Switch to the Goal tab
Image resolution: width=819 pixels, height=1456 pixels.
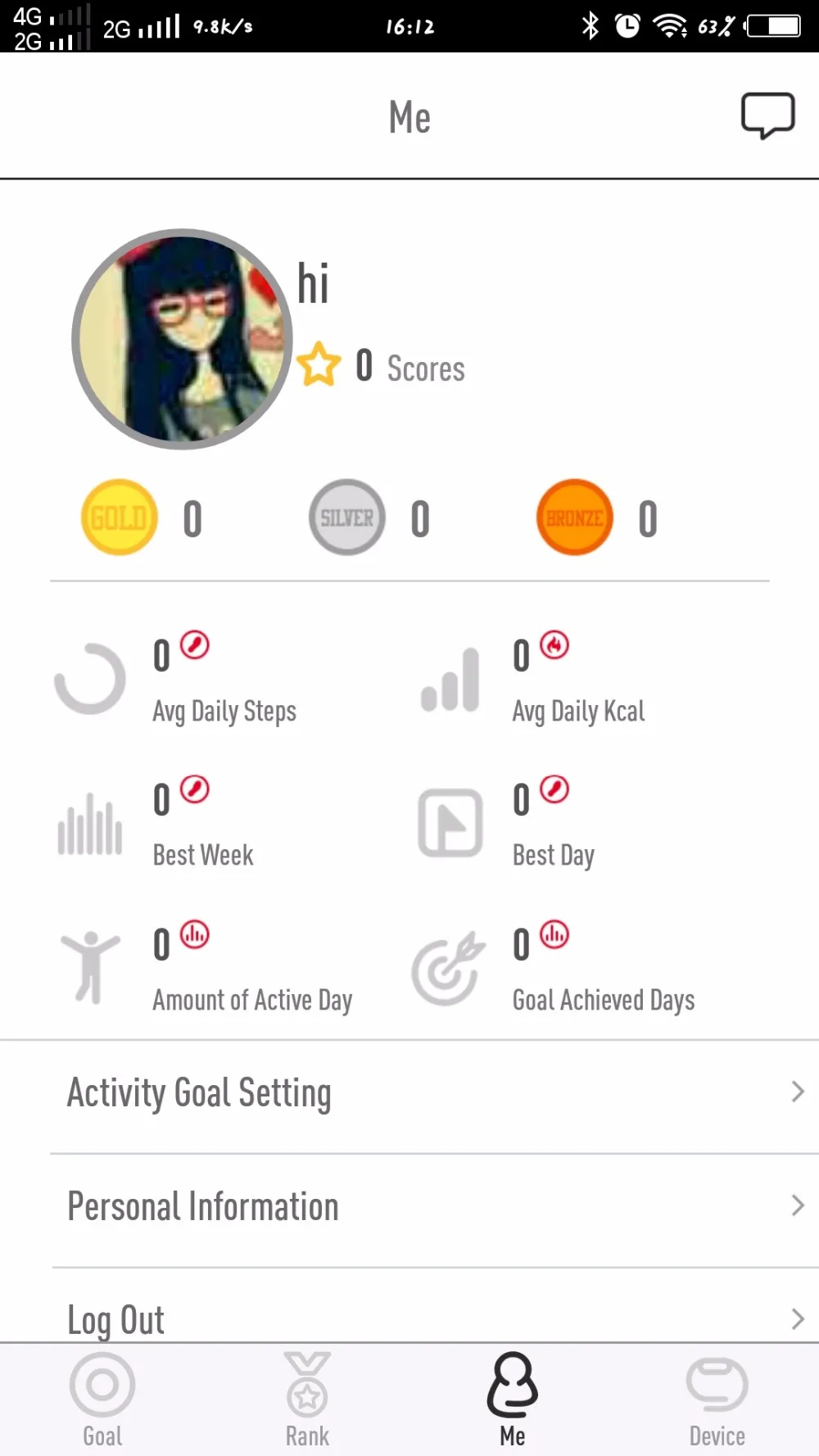coord(102,1399)
